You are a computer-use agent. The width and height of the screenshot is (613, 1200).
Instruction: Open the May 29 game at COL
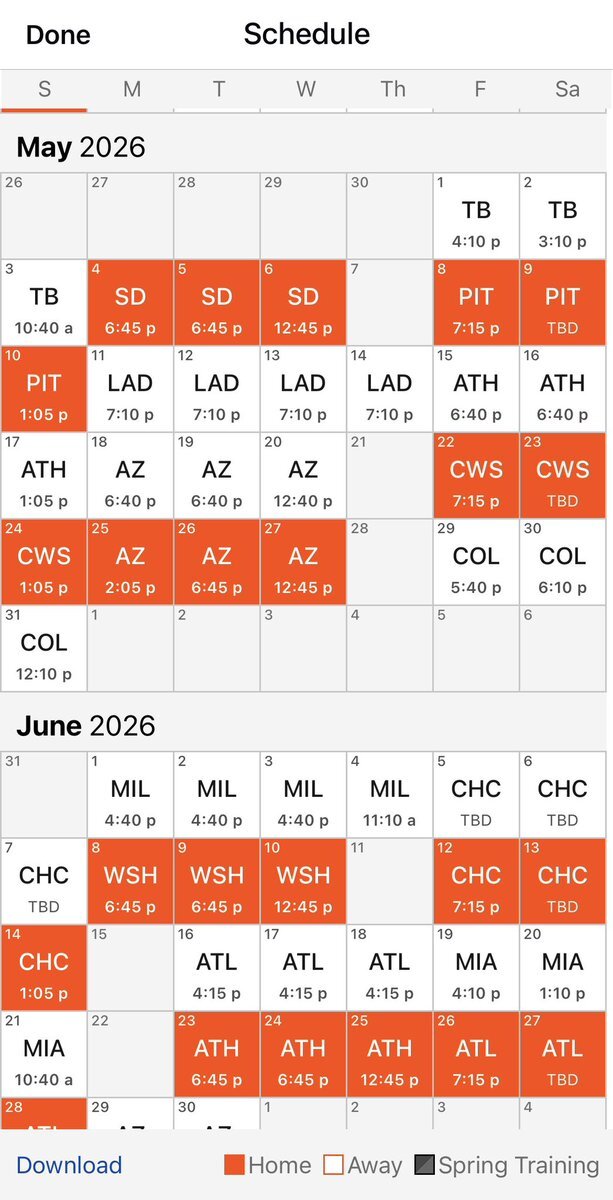coord(476,563)
